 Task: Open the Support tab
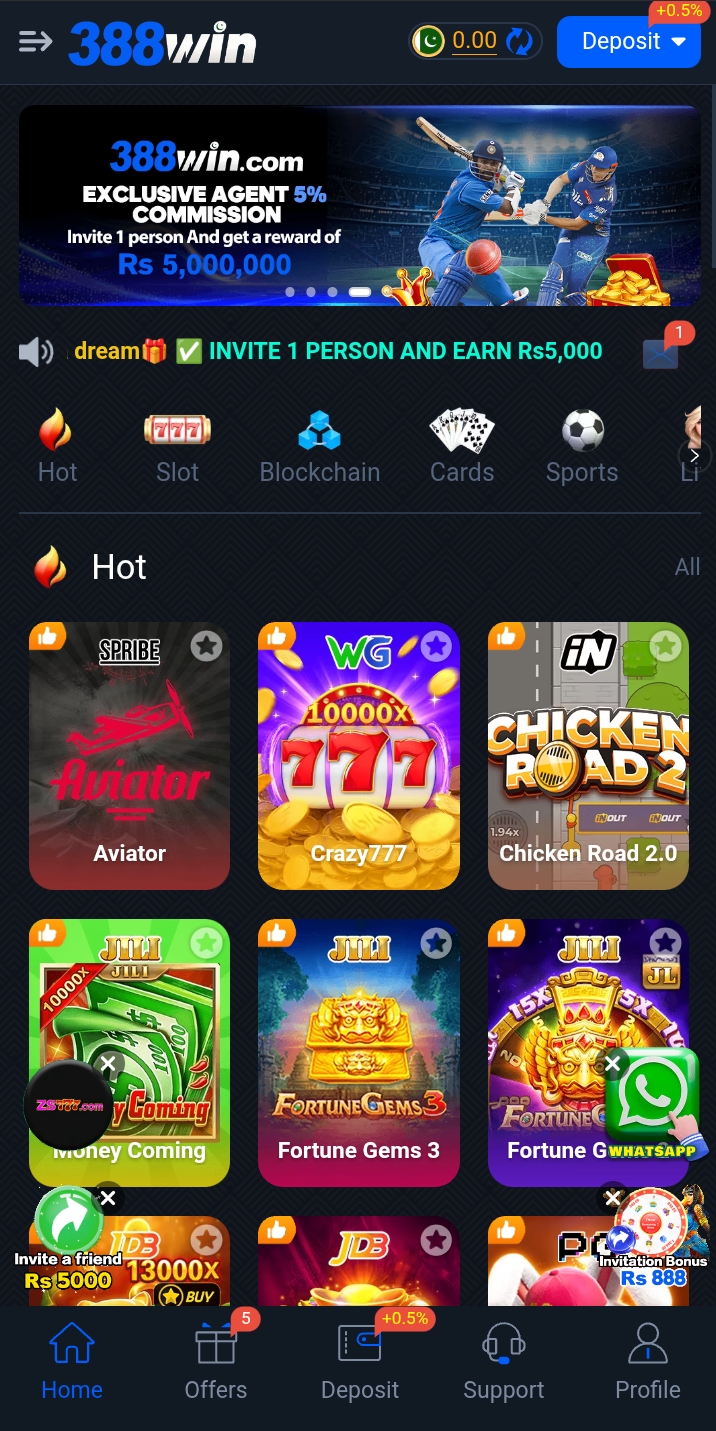click(x=503, y=1362)
